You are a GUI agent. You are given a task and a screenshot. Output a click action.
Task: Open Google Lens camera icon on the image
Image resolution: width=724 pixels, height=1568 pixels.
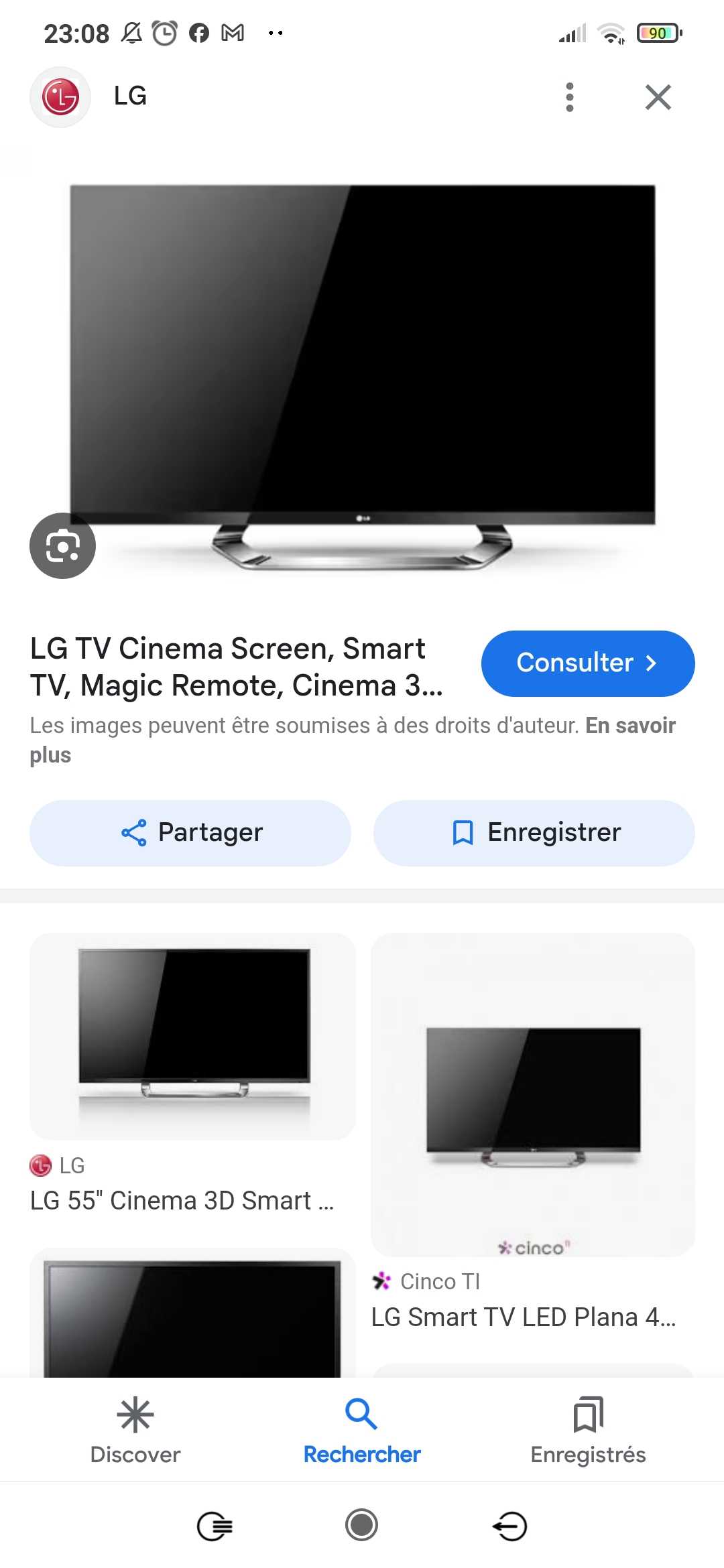(62, 546)
